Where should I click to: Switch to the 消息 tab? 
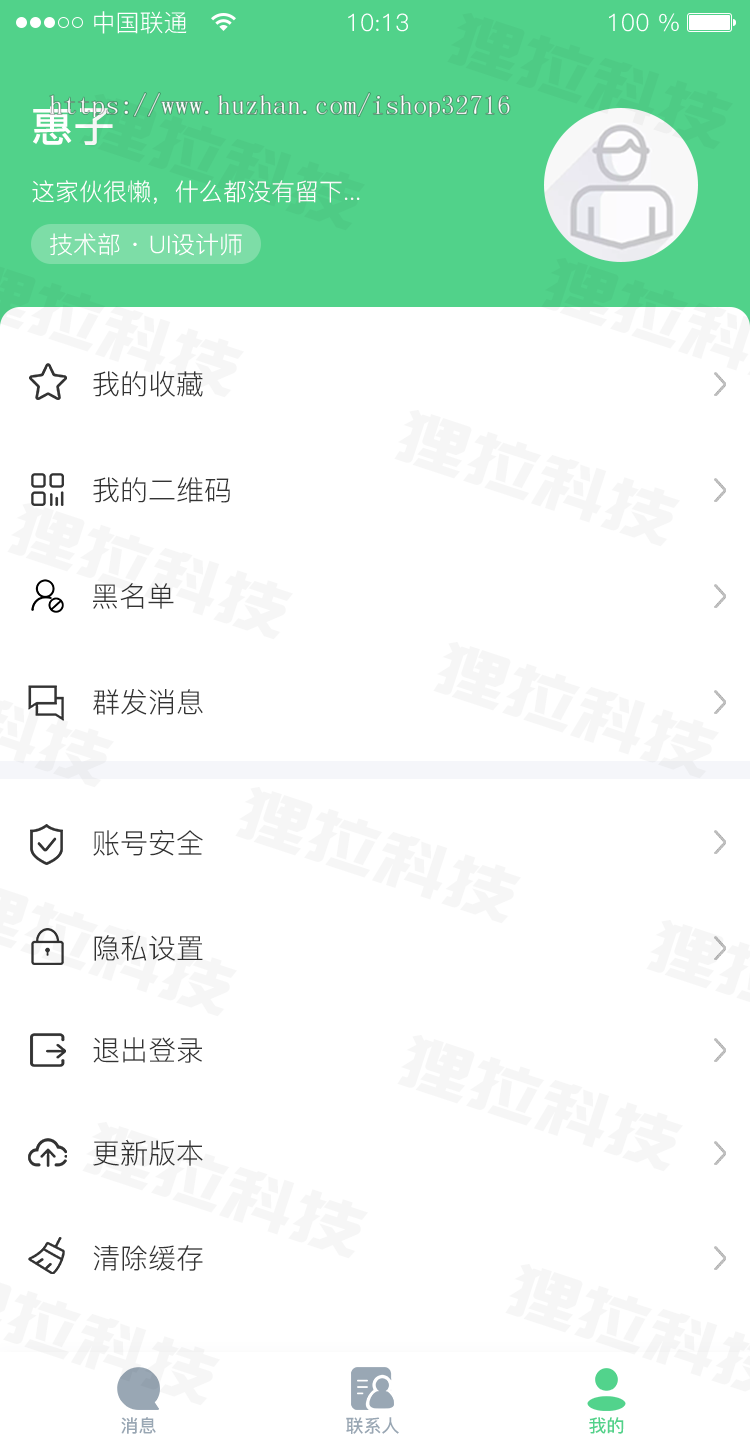point(138,1397)
